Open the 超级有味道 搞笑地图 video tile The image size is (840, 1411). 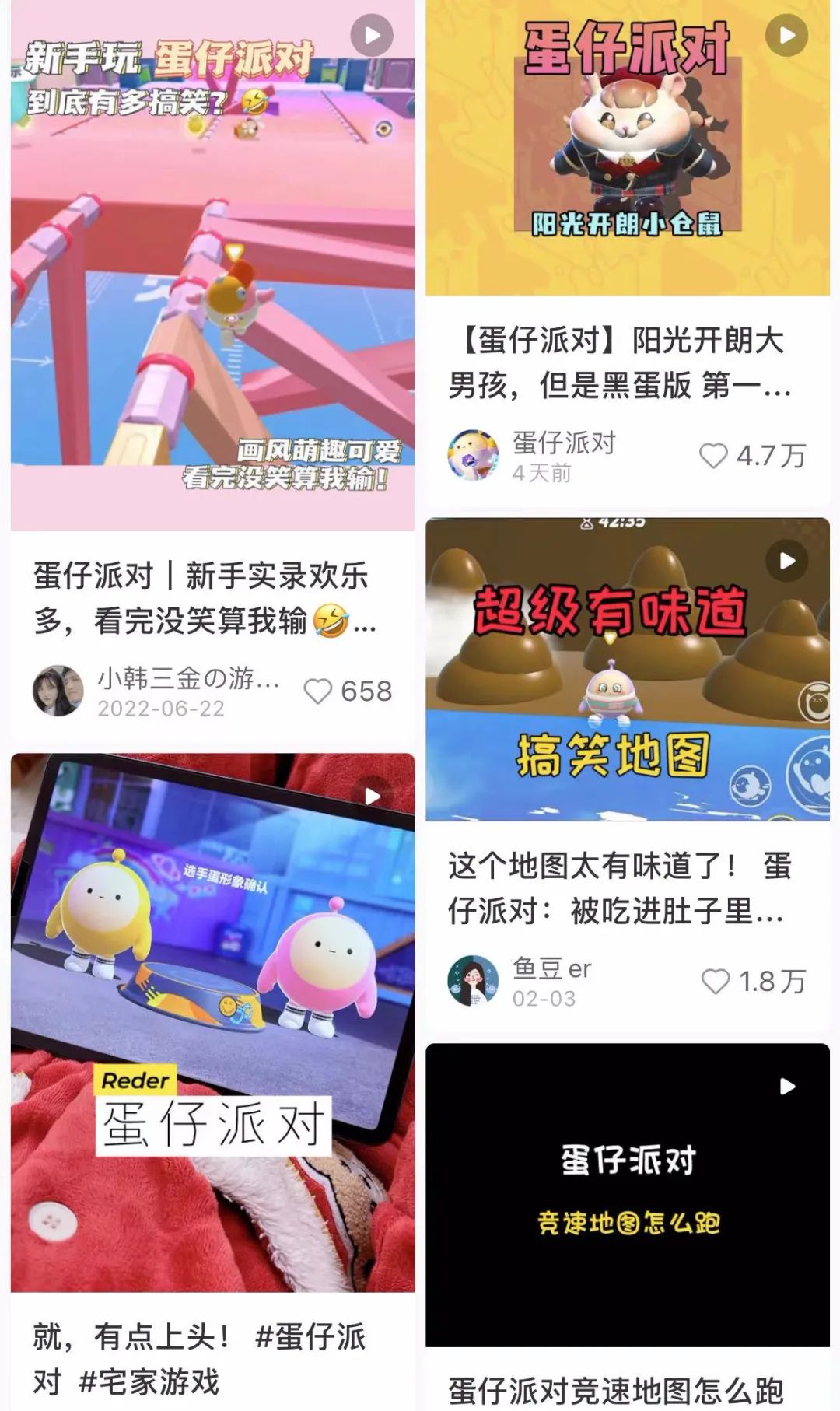[627, 669]
